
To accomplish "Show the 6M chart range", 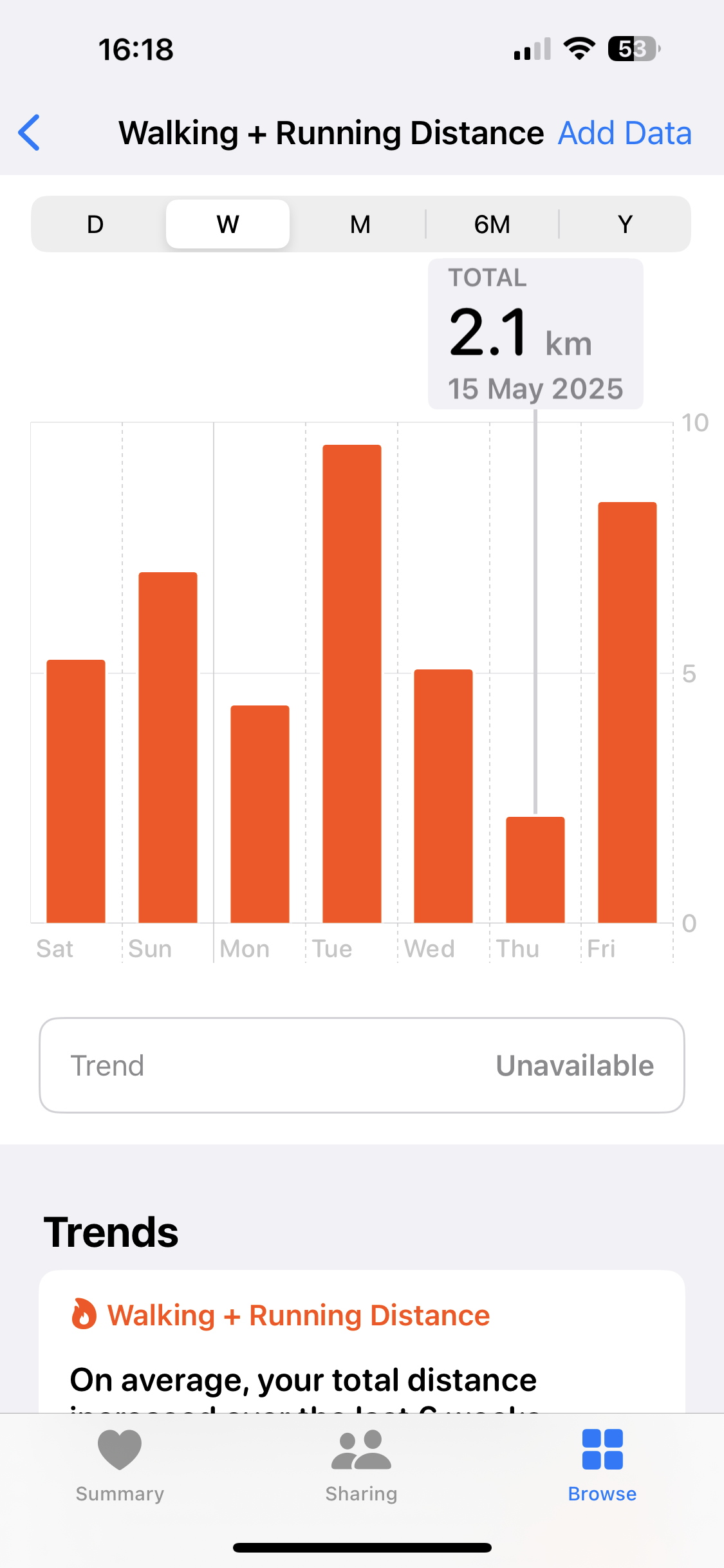I will [492, 225].
